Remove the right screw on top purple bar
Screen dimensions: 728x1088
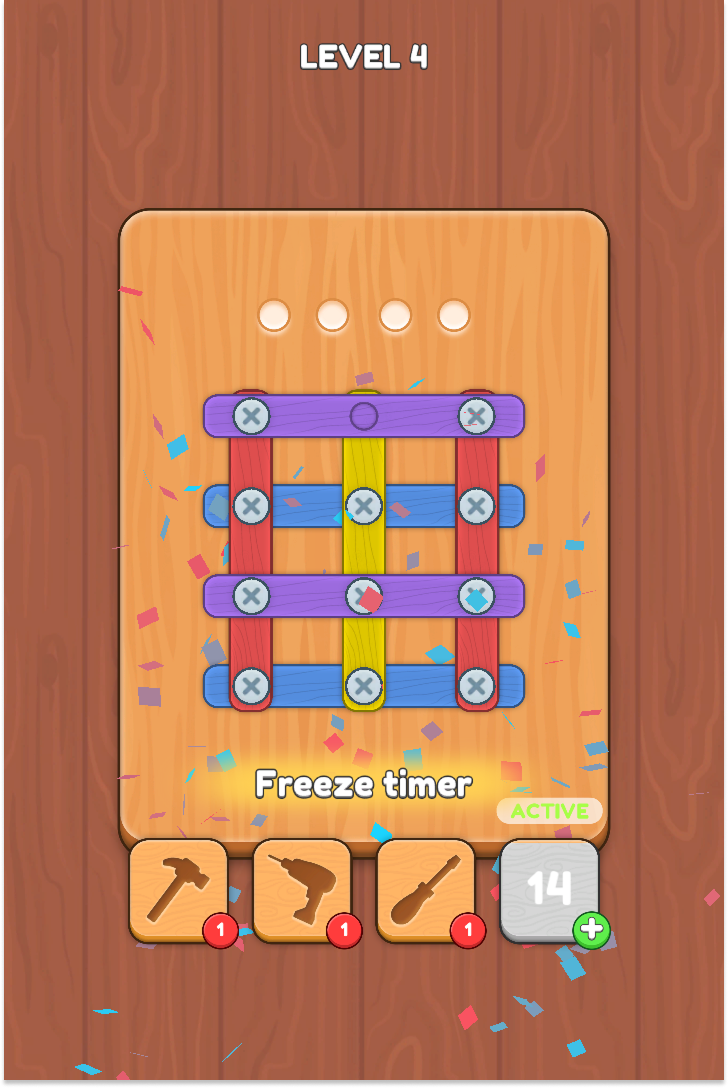point(476,415)
